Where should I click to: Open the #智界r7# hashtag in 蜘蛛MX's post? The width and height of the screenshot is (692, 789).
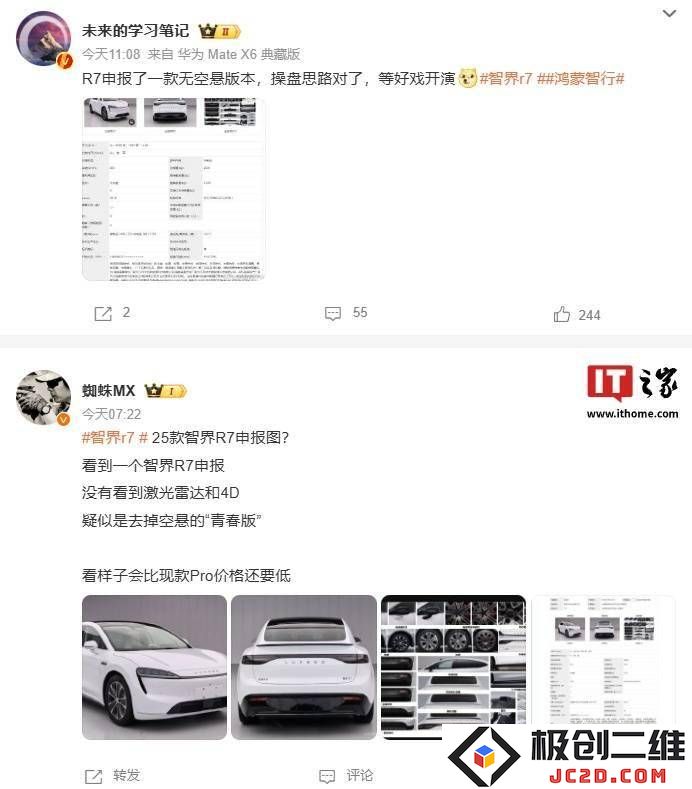click(115, 438)
